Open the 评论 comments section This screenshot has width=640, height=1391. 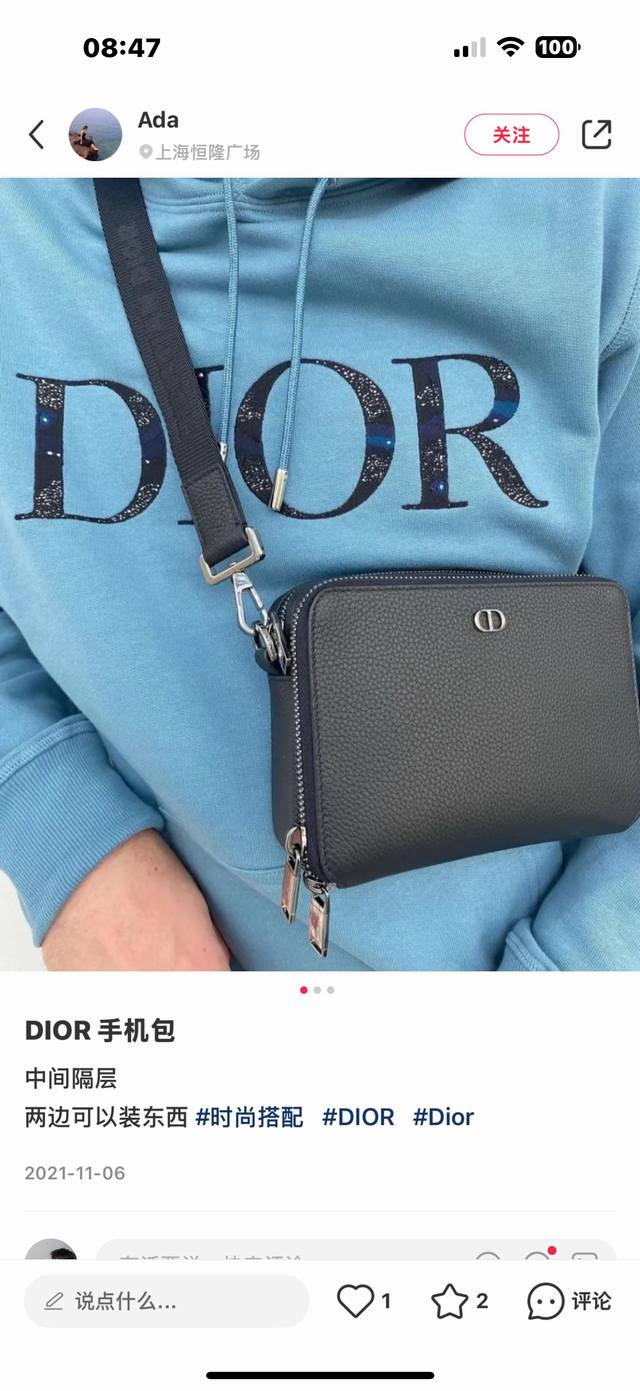(568, 1301)
